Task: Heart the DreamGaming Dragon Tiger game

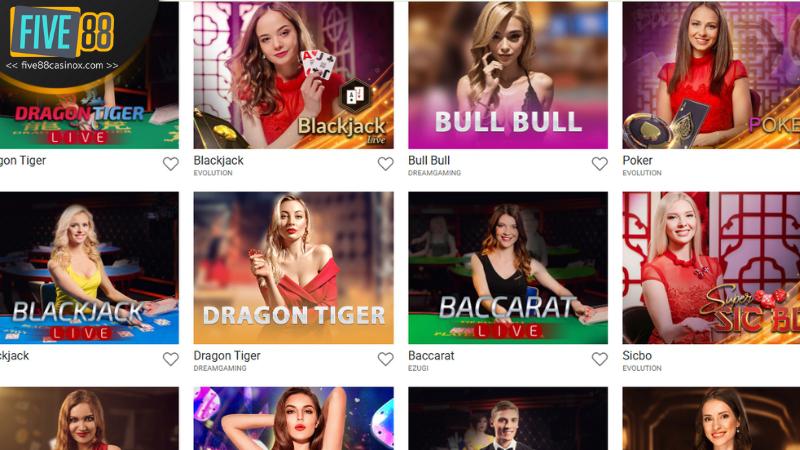Action: (385, 359)
